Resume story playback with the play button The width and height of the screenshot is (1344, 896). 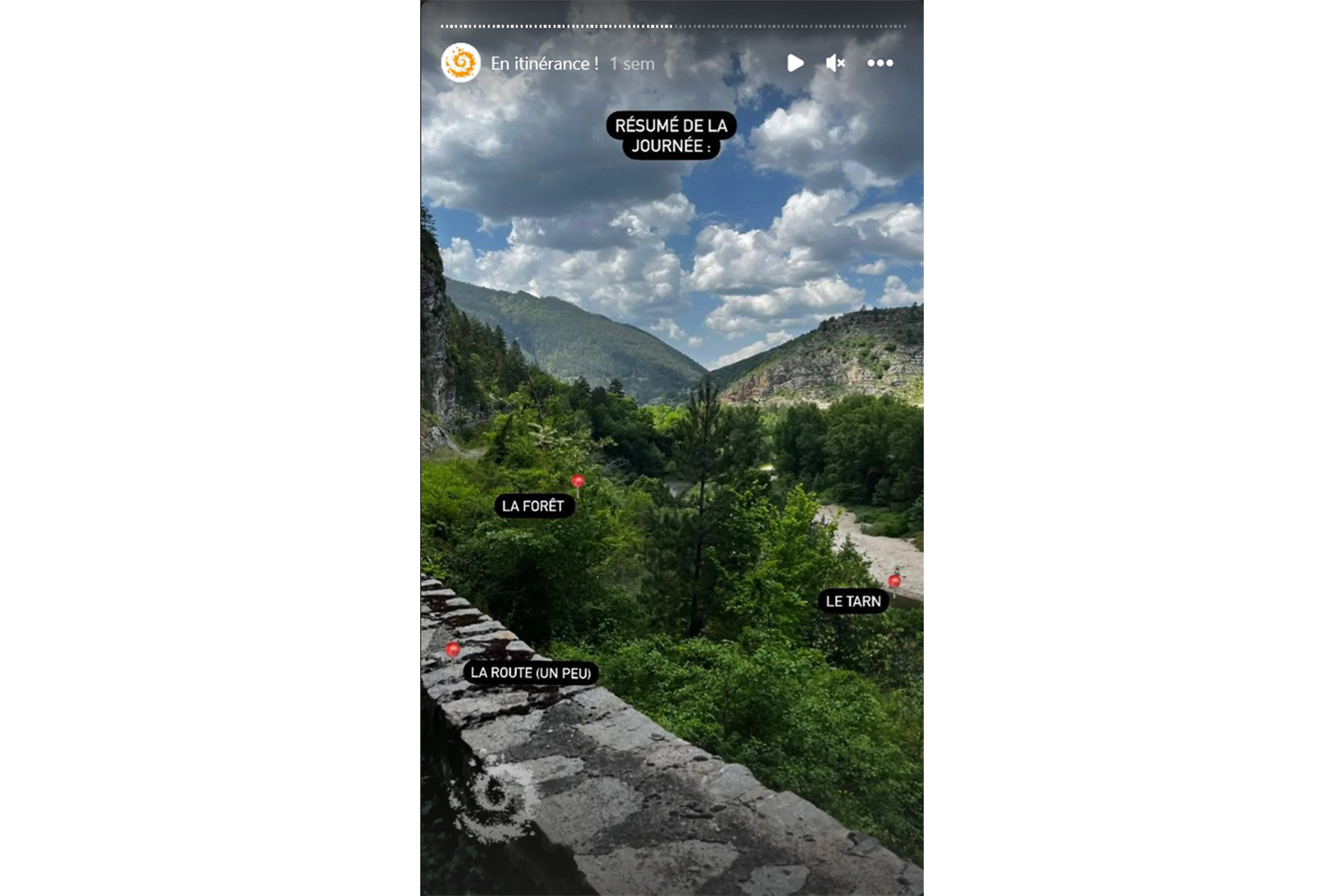[795, 63]
